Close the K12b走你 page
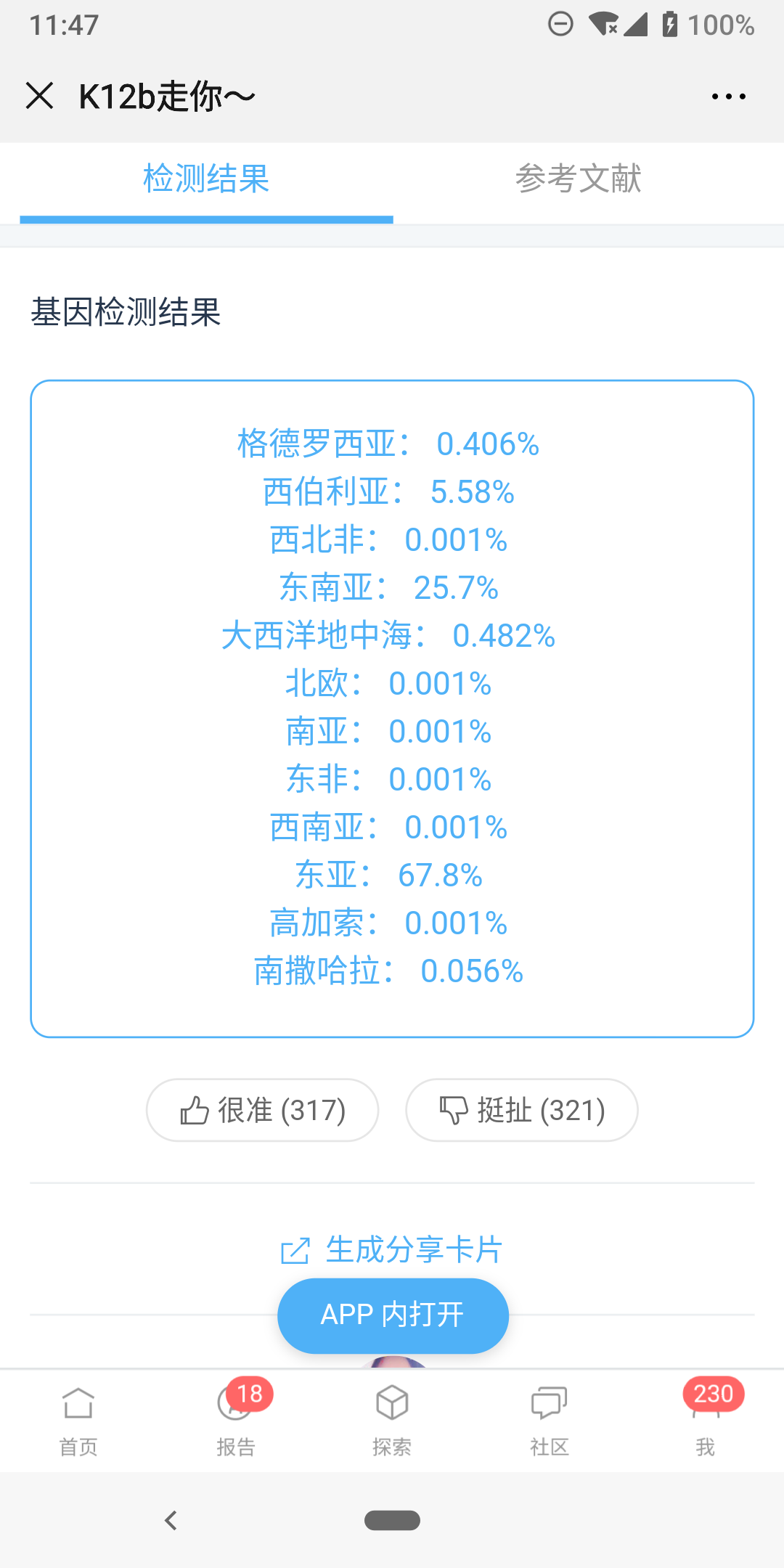Image resolution: width=784 pixels, height=1568 pixels. point(39,96)
